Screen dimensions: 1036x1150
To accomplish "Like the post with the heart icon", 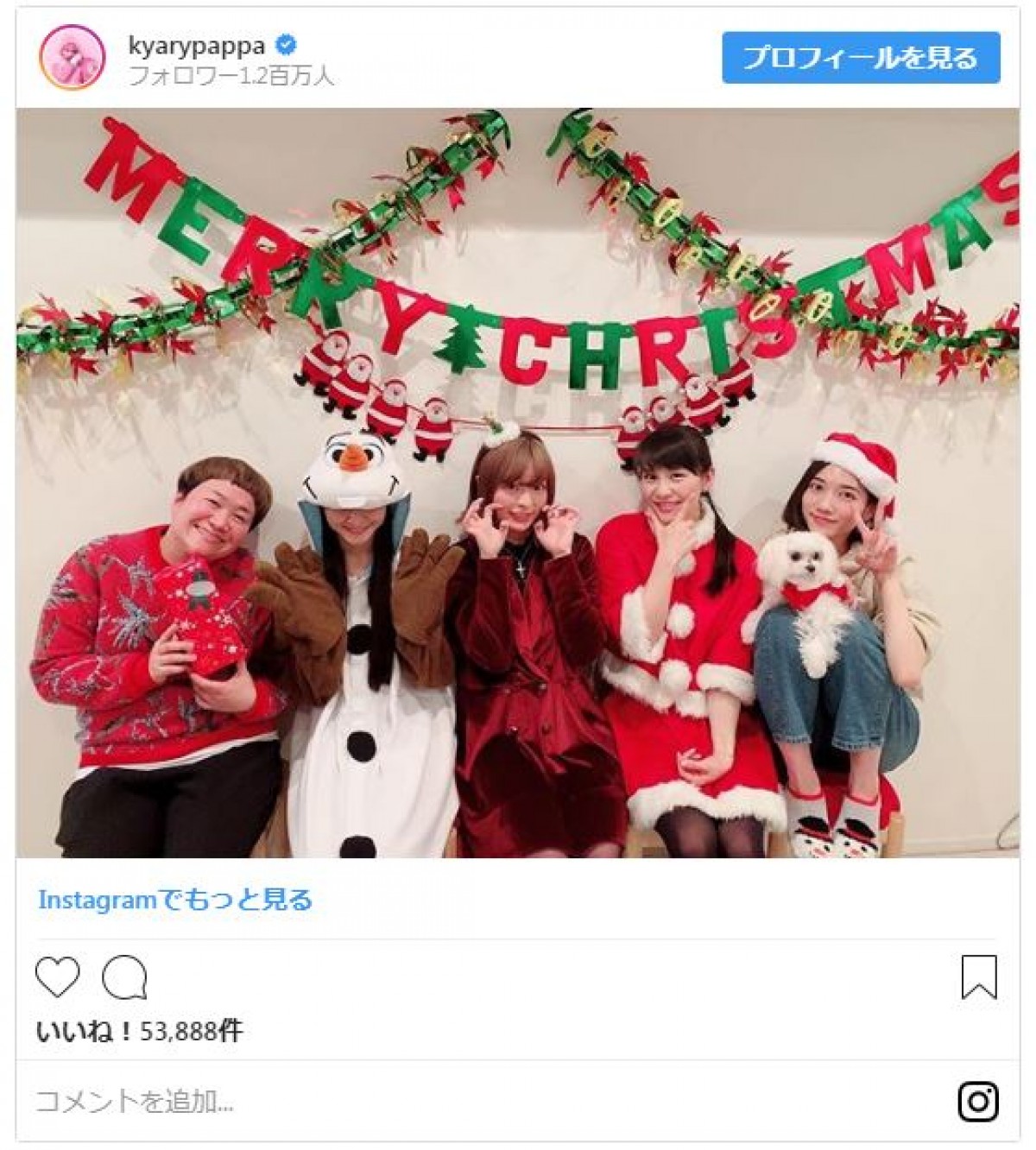I will (58, 978).
